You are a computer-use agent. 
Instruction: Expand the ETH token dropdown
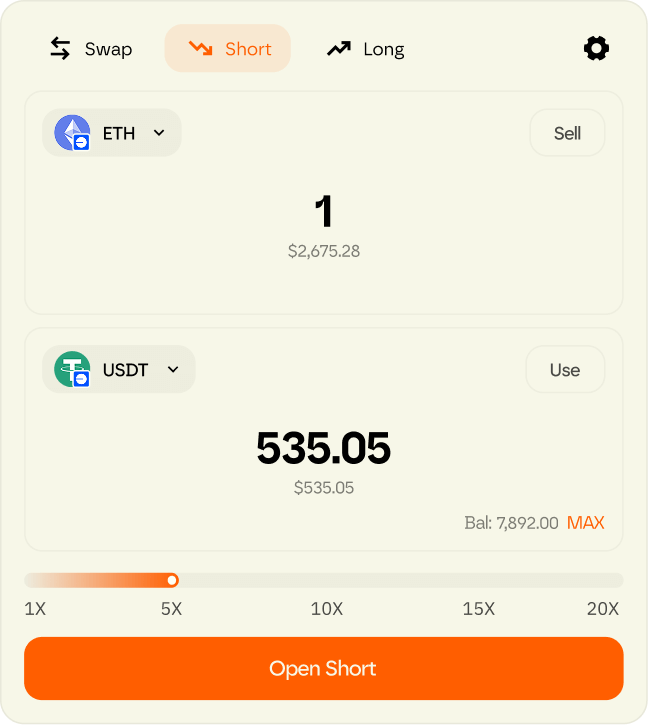tap(112, 133)
